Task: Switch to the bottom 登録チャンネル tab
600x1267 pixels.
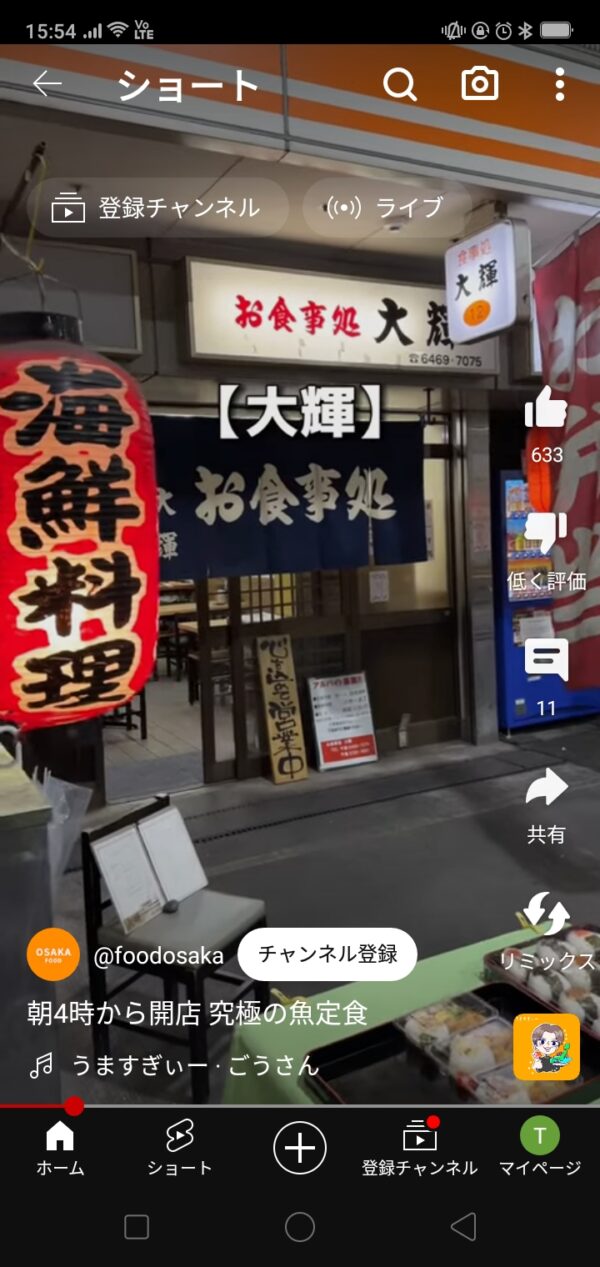Action: [x=420, y=1148]
